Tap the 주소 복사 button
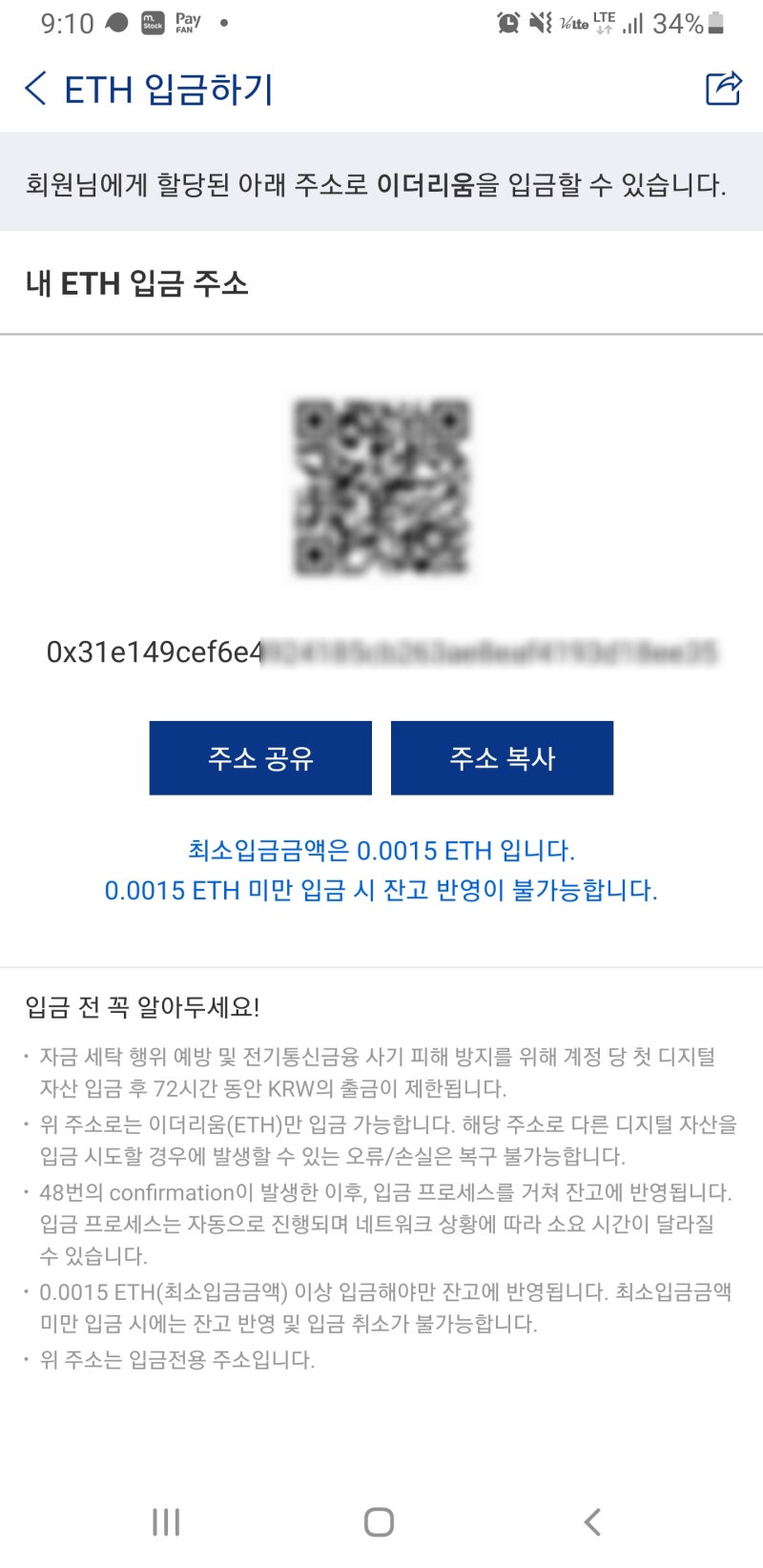The height and width of the screenshot is (1568, 763). 502,757
